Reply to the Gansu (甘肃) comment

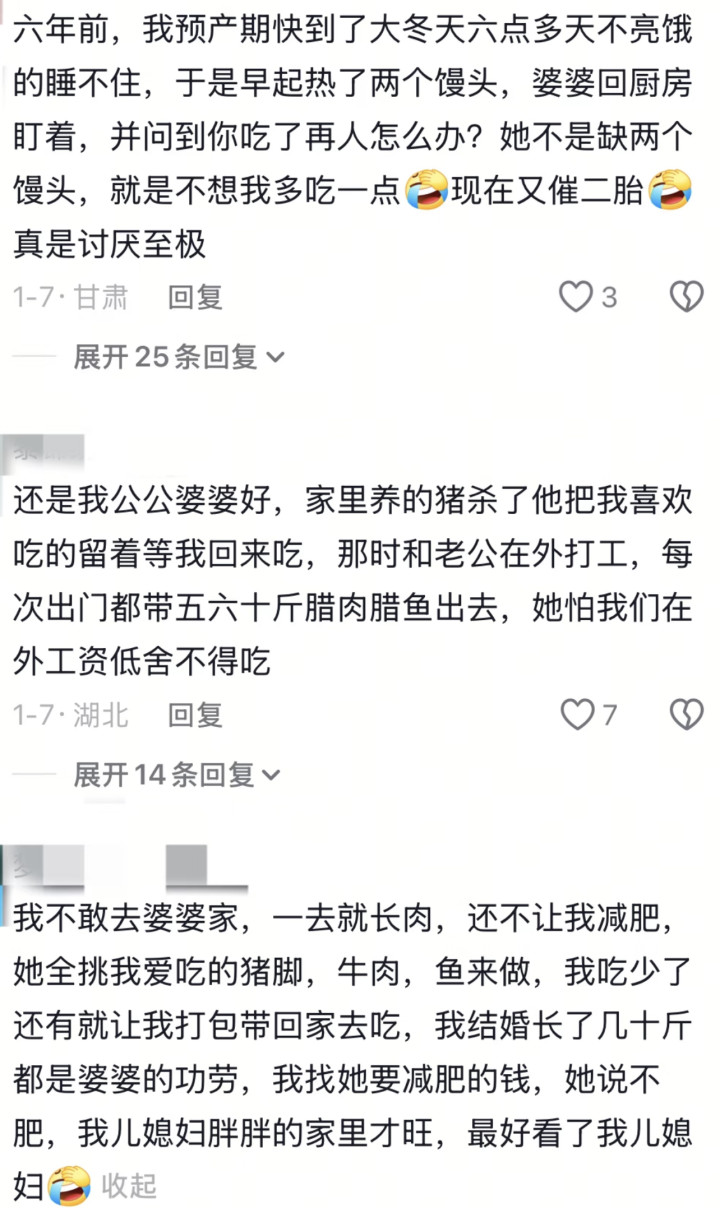pyautogui.click(x=195, y=296)
